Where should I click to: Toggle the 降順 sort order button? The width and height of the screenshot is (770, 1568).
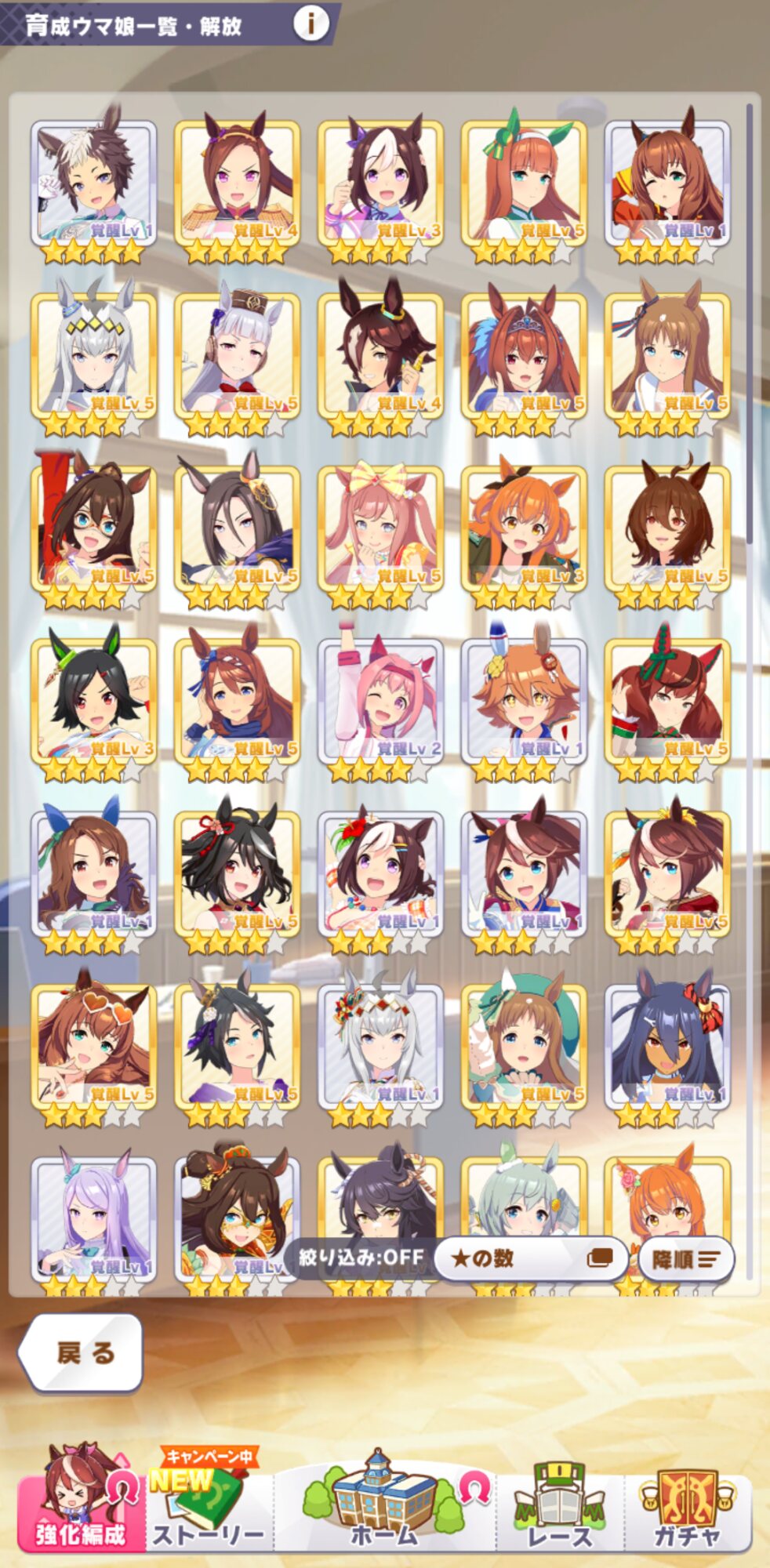click(x=687, y=1259)
